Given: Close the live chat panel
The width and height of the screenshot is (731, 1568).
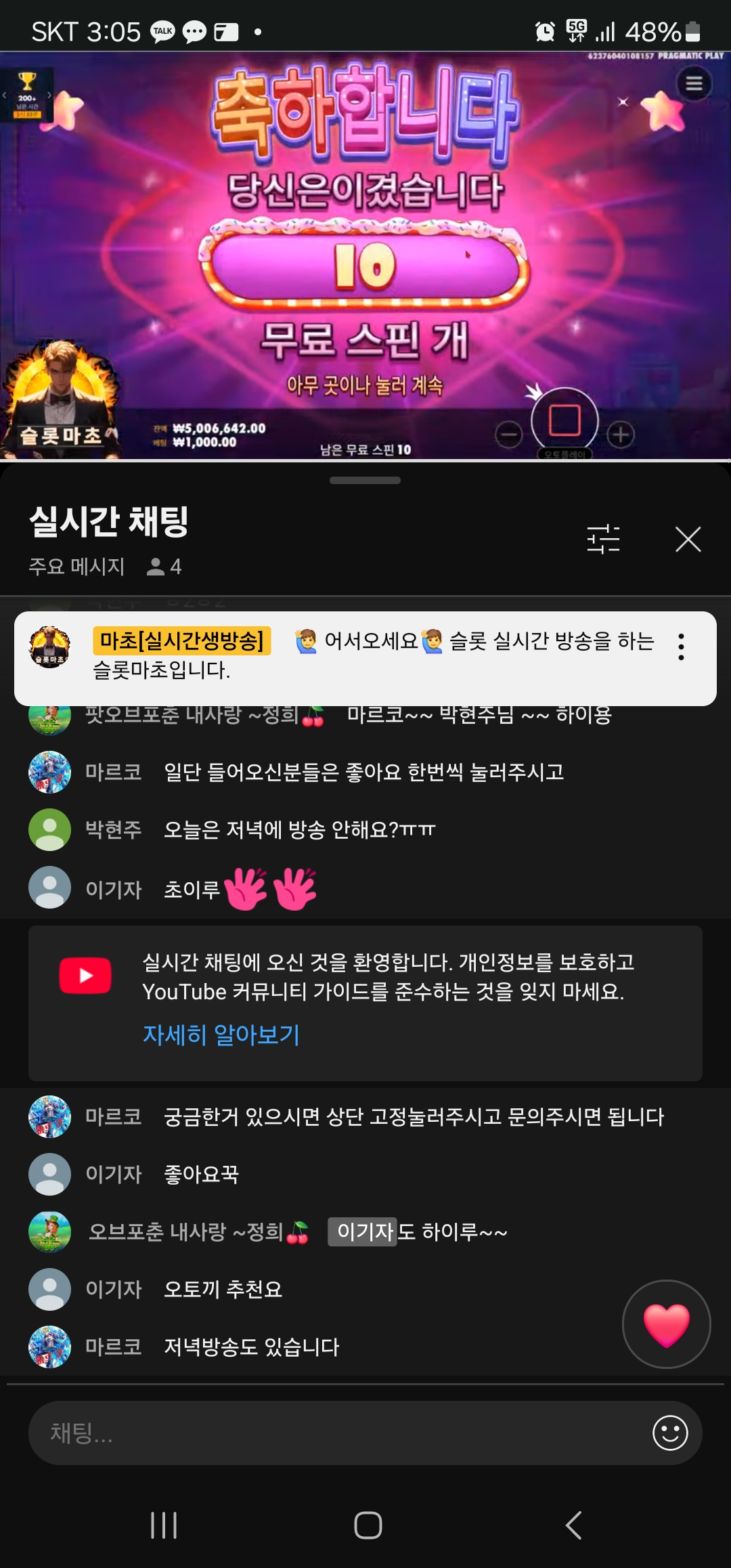Looking at the screenshot, I should 688,540.
